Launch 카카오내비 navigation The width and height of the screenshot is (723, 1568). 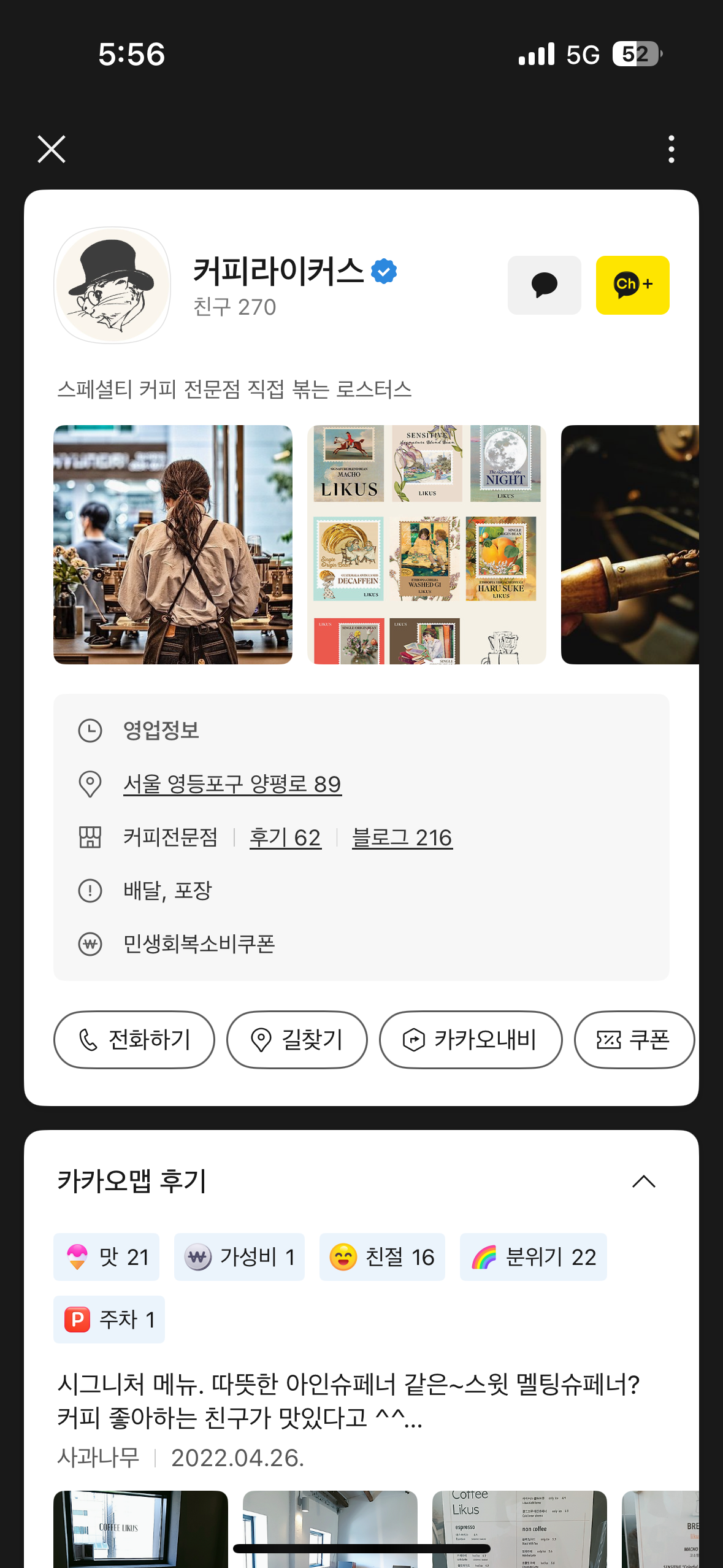[x=470, y=1040]
